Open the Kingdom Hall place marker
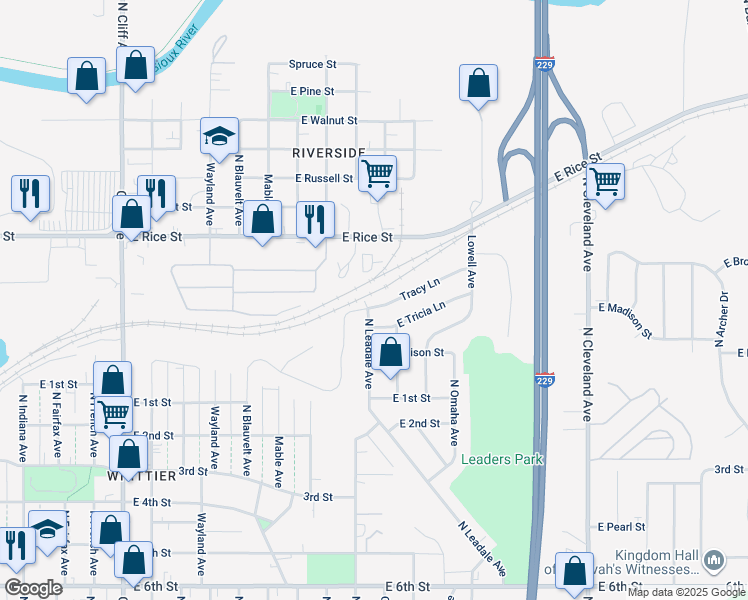 [713, 560]
